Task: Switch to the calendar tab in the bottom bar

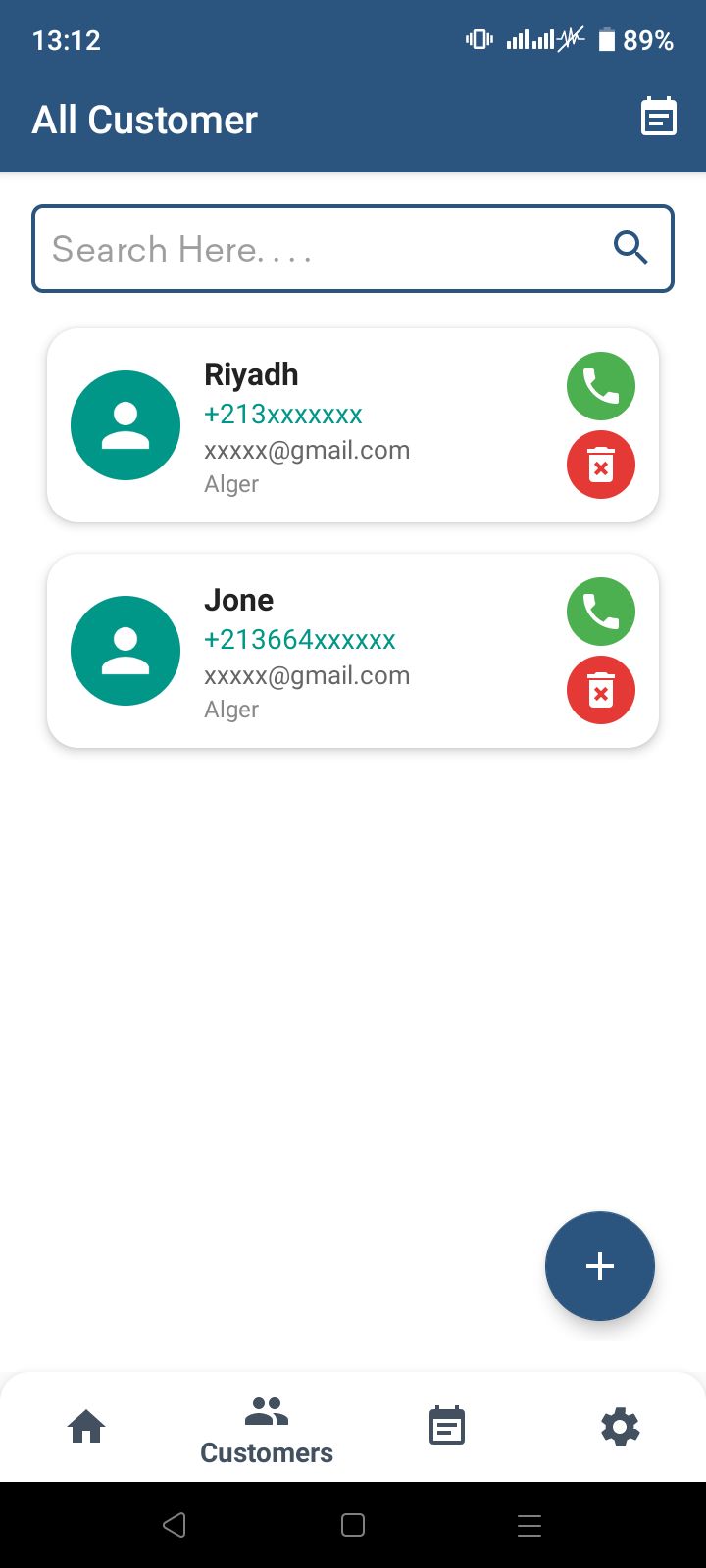Action: (x=447, y=1427)
